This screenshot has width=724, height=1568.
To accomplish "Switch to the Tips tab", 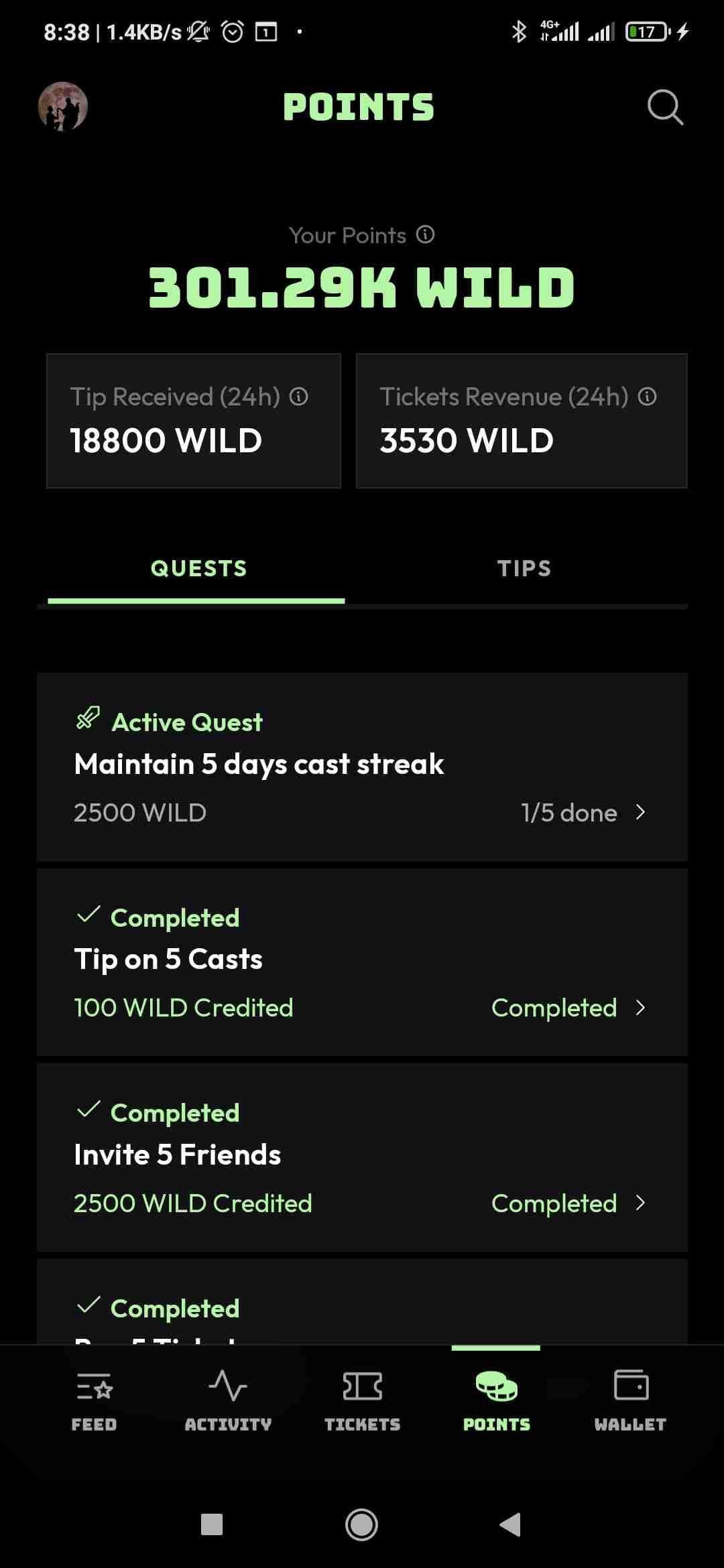I will click(524, 569).
